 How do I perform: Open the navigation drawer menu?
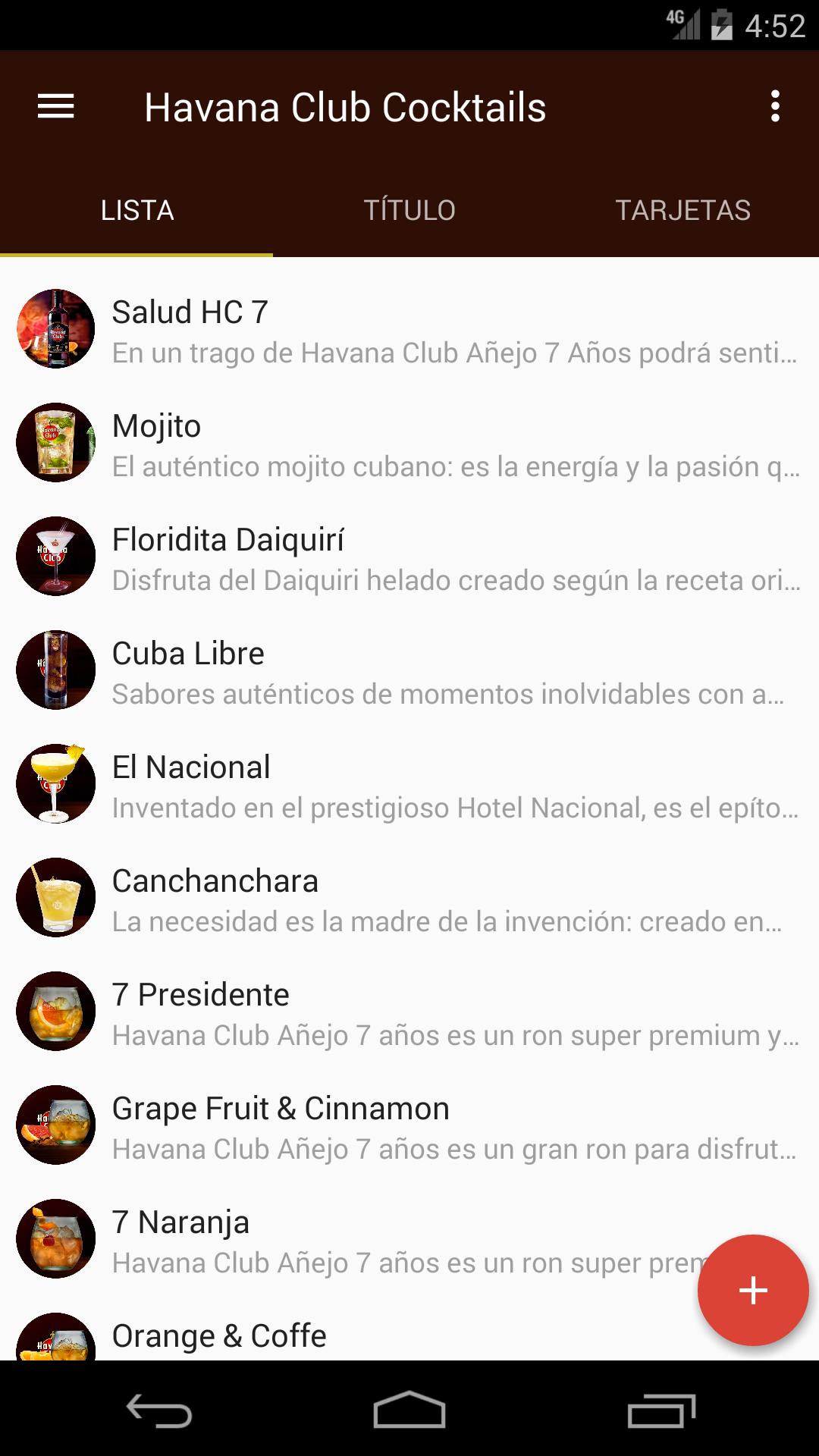click(x=55, y=107)
